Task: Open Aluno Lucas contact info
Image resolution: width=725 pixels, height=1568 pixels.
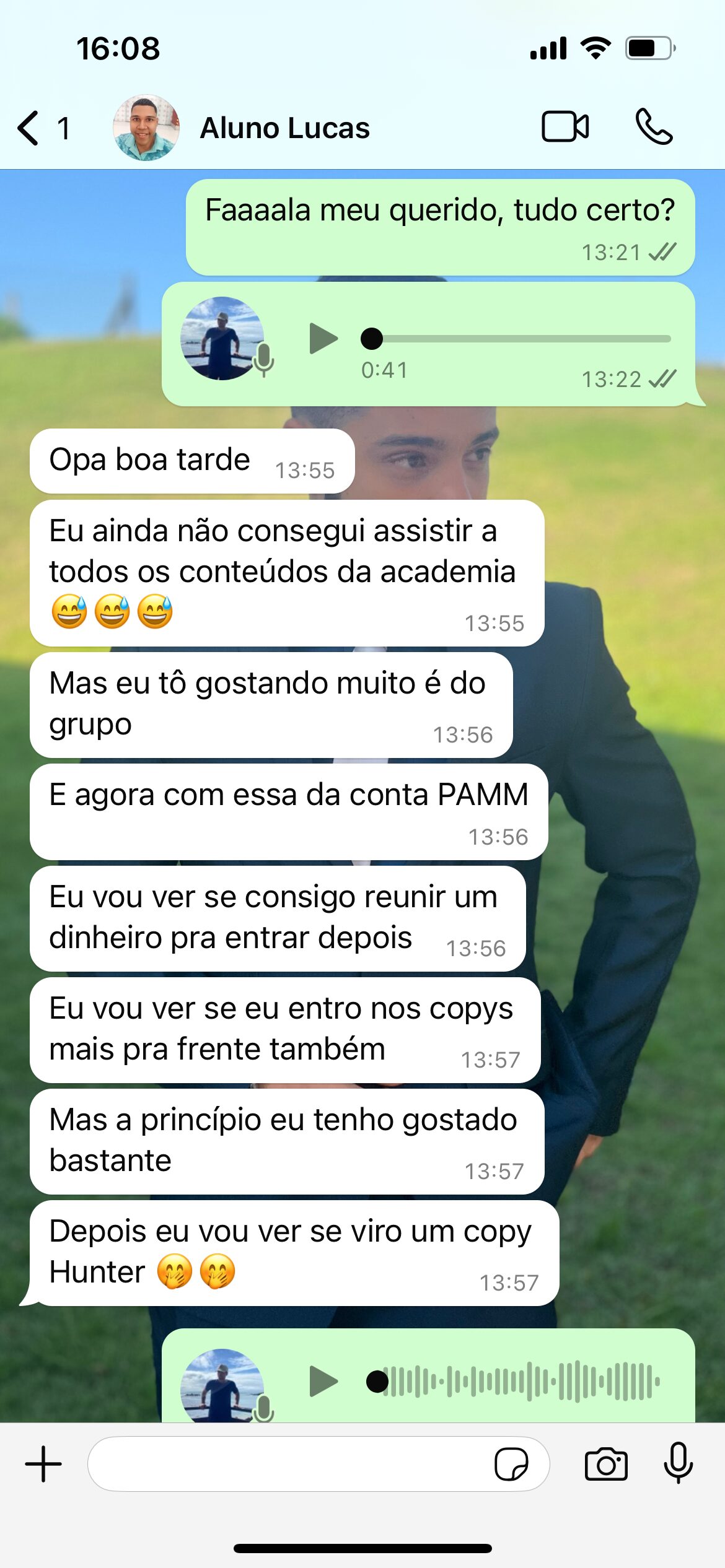Action: click(x=284, y=128)
